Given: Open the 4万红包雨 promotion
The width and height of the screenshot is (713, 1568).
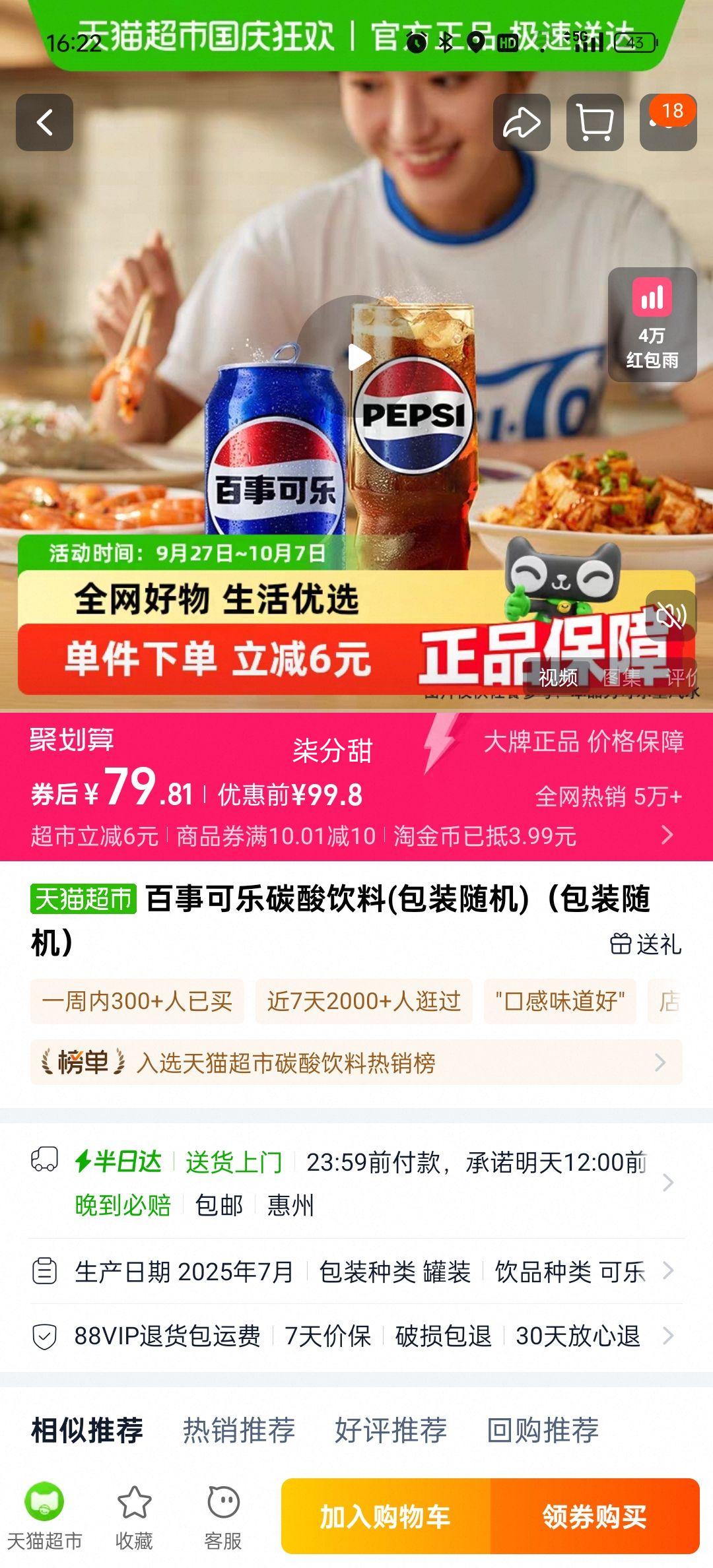Looking at the screenshot, I should (652, 325).
